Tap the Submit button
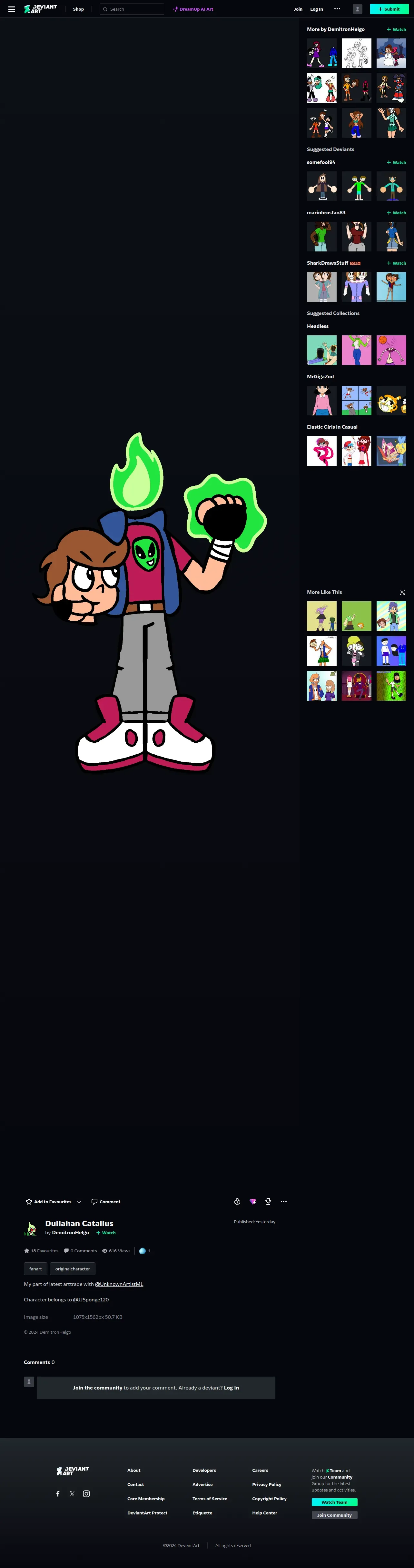 click(389, 9)
